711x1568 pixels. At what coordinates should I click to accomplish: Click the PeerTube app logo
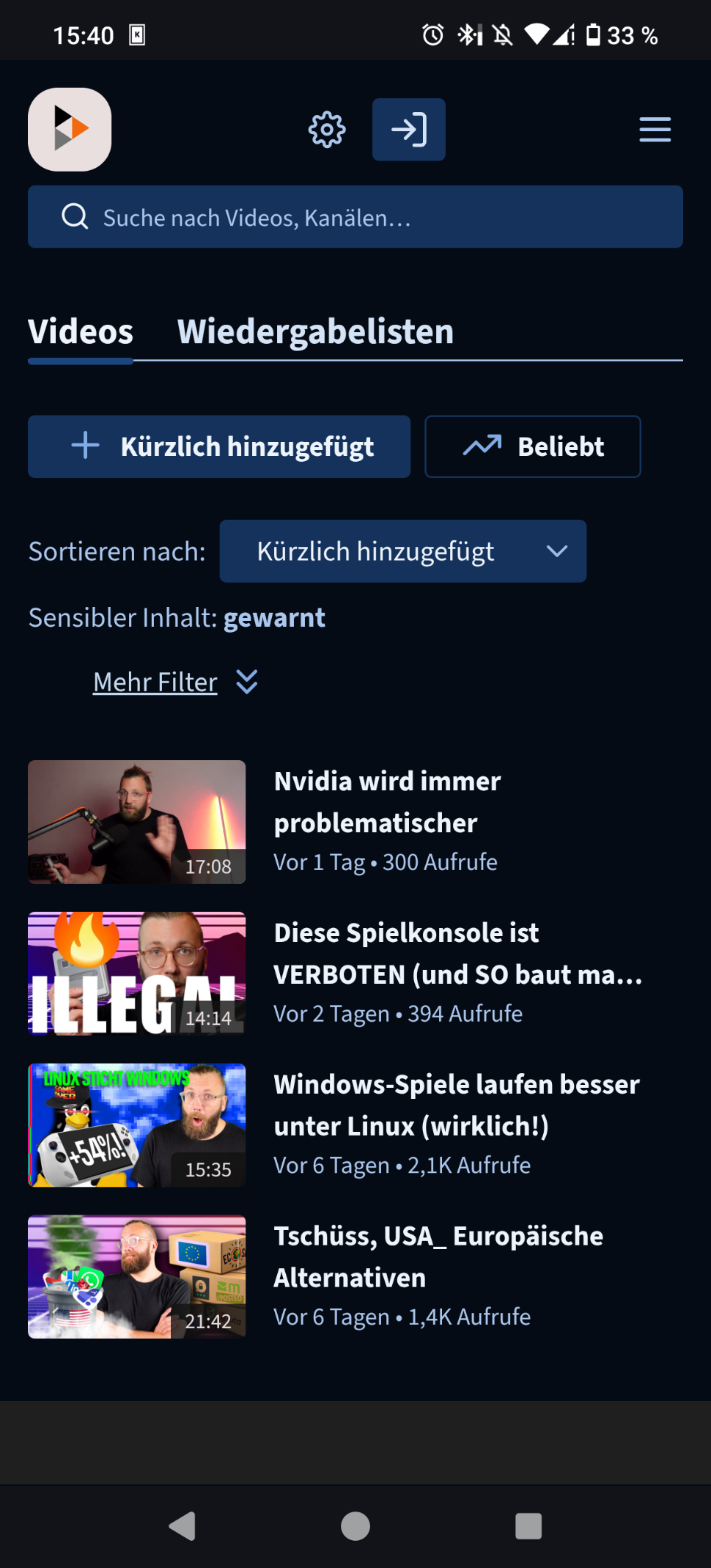(70, 129)
